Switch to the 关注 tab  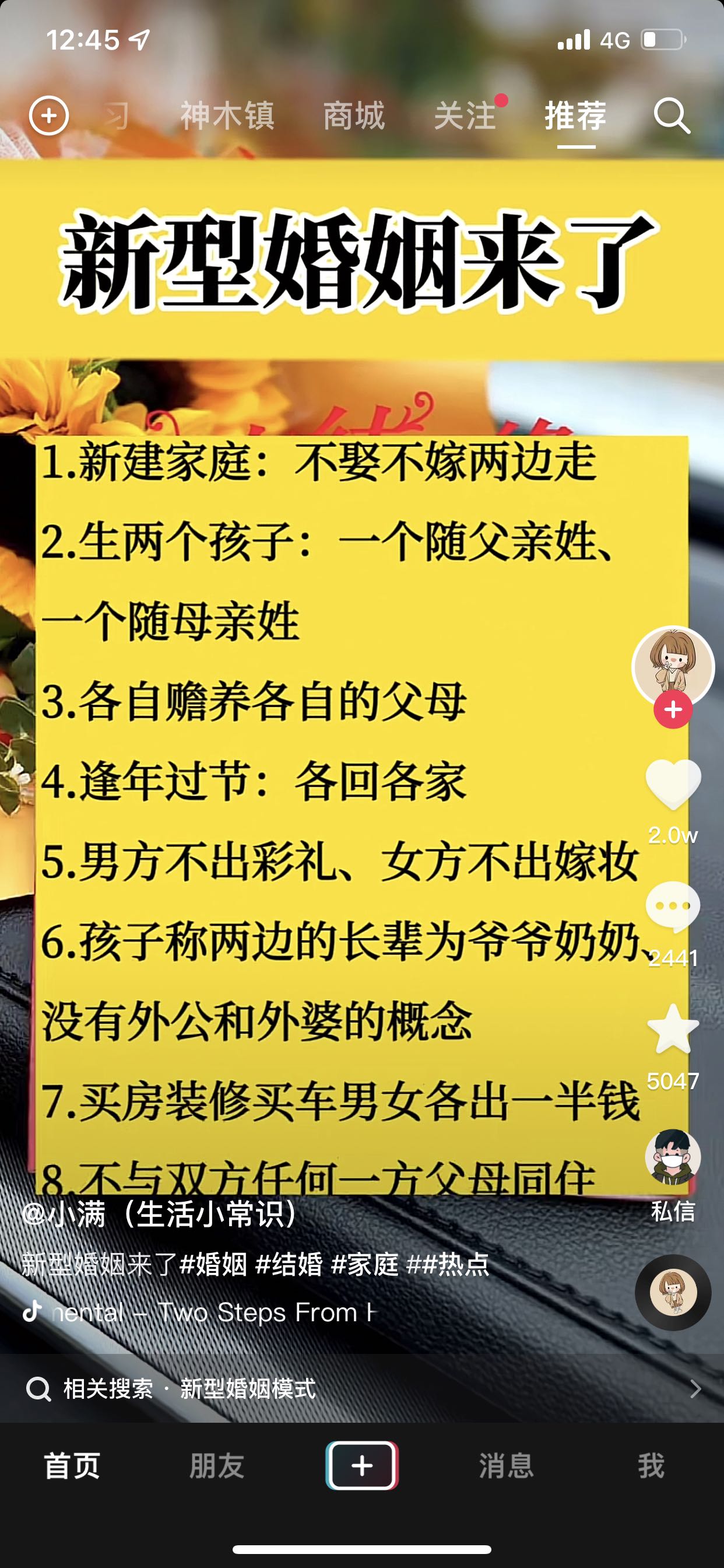[465, 116]
